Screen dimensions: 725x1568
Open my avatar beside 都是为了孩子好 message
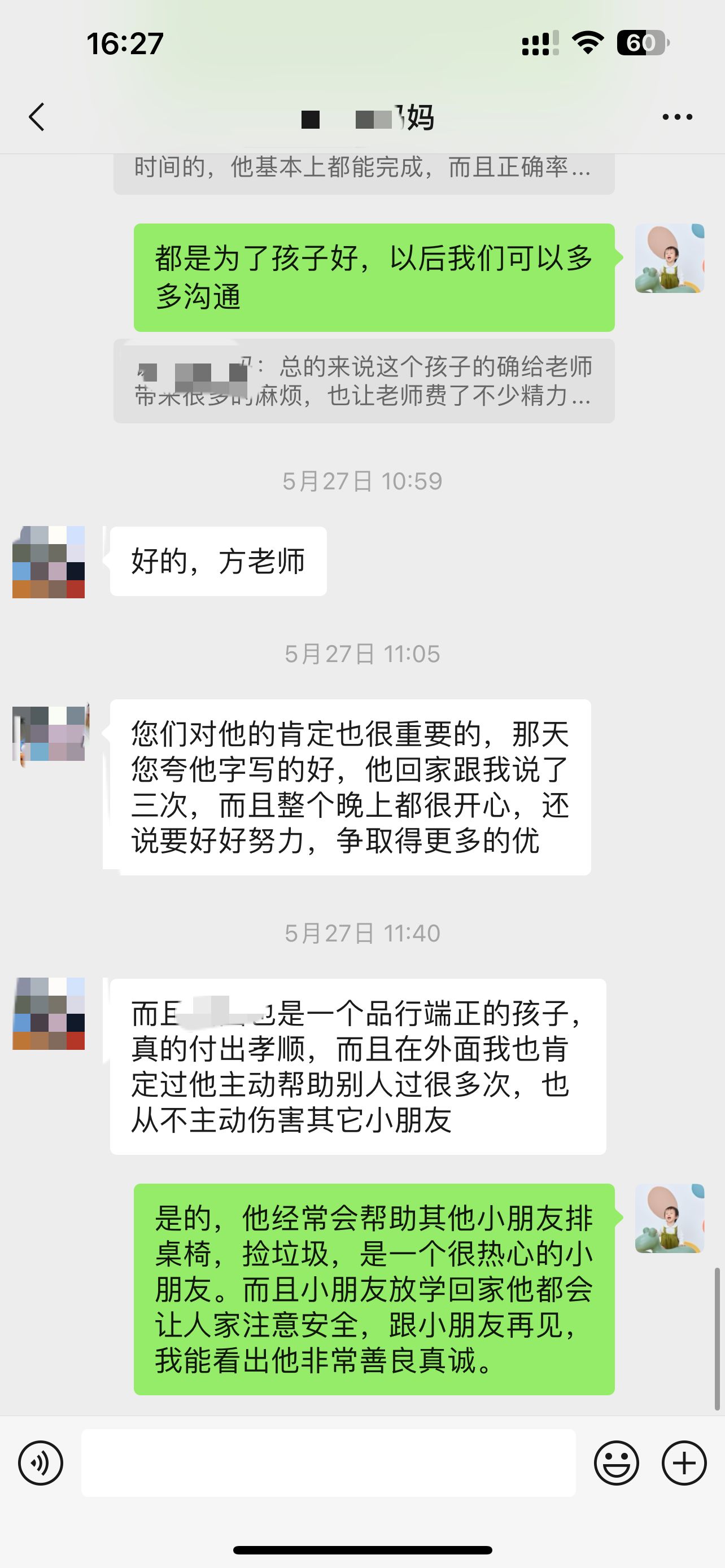coord(669,258)
